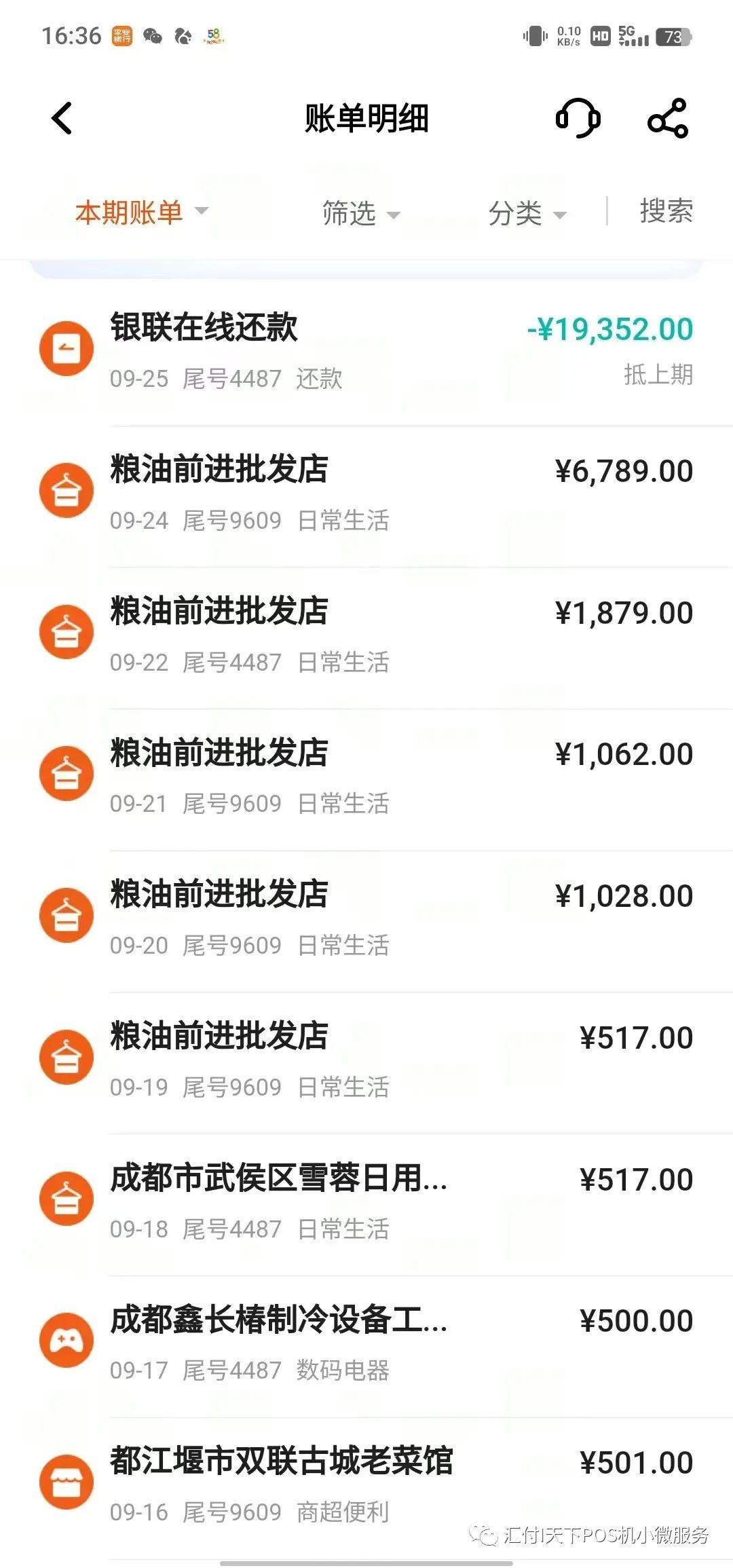Image resolution: width=733 pixels, height=1568 pixels.
Task: Expand the 本期账单 period dropdown
Action: pyautogui.click(x=141, y=212)
